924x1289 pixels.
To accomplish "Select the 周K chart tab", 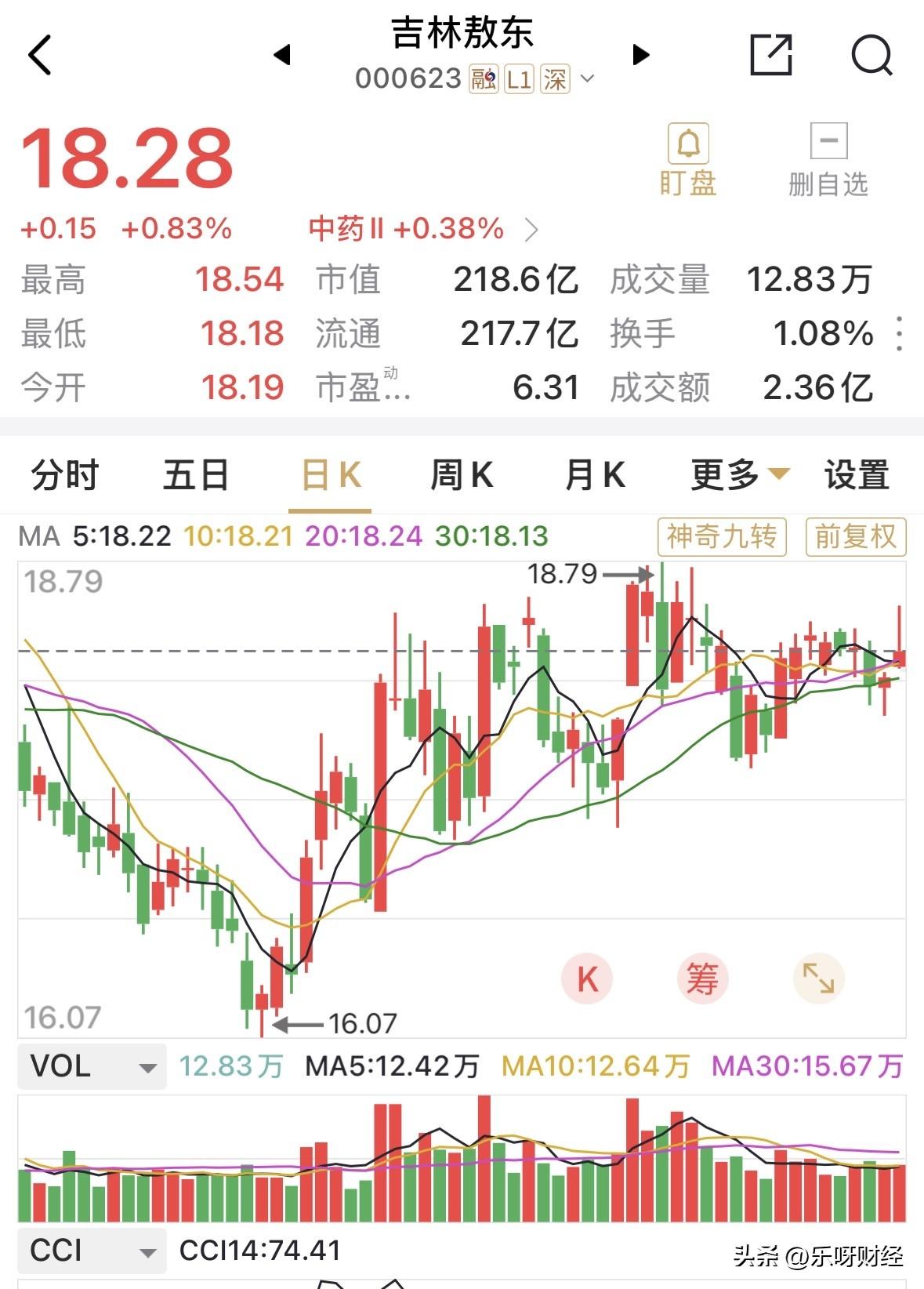I will (462, 475).
